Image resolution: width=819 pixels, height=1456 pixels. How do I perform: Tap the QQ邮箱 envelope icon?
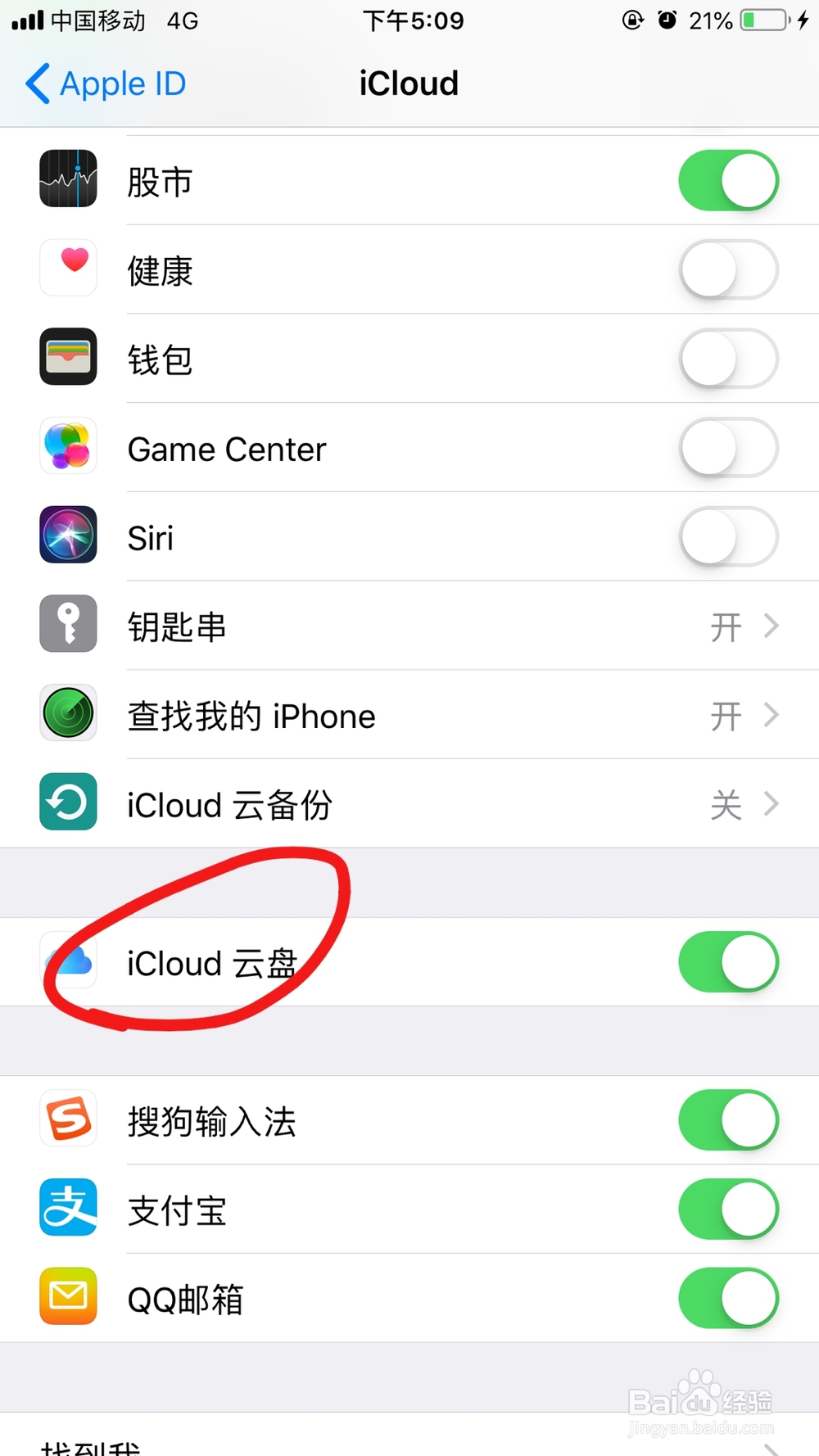click(x=68, y=1298)
